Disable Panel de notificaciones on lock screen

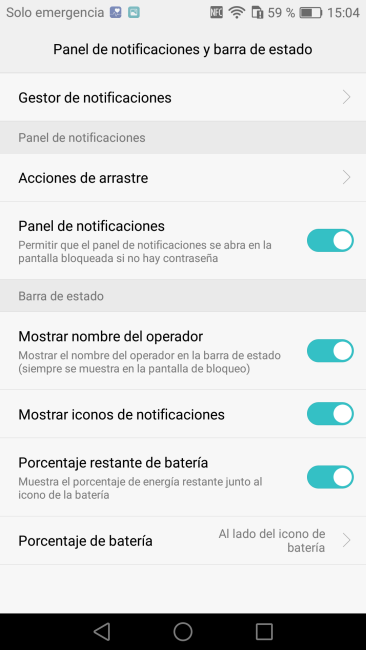pos(330,241)
